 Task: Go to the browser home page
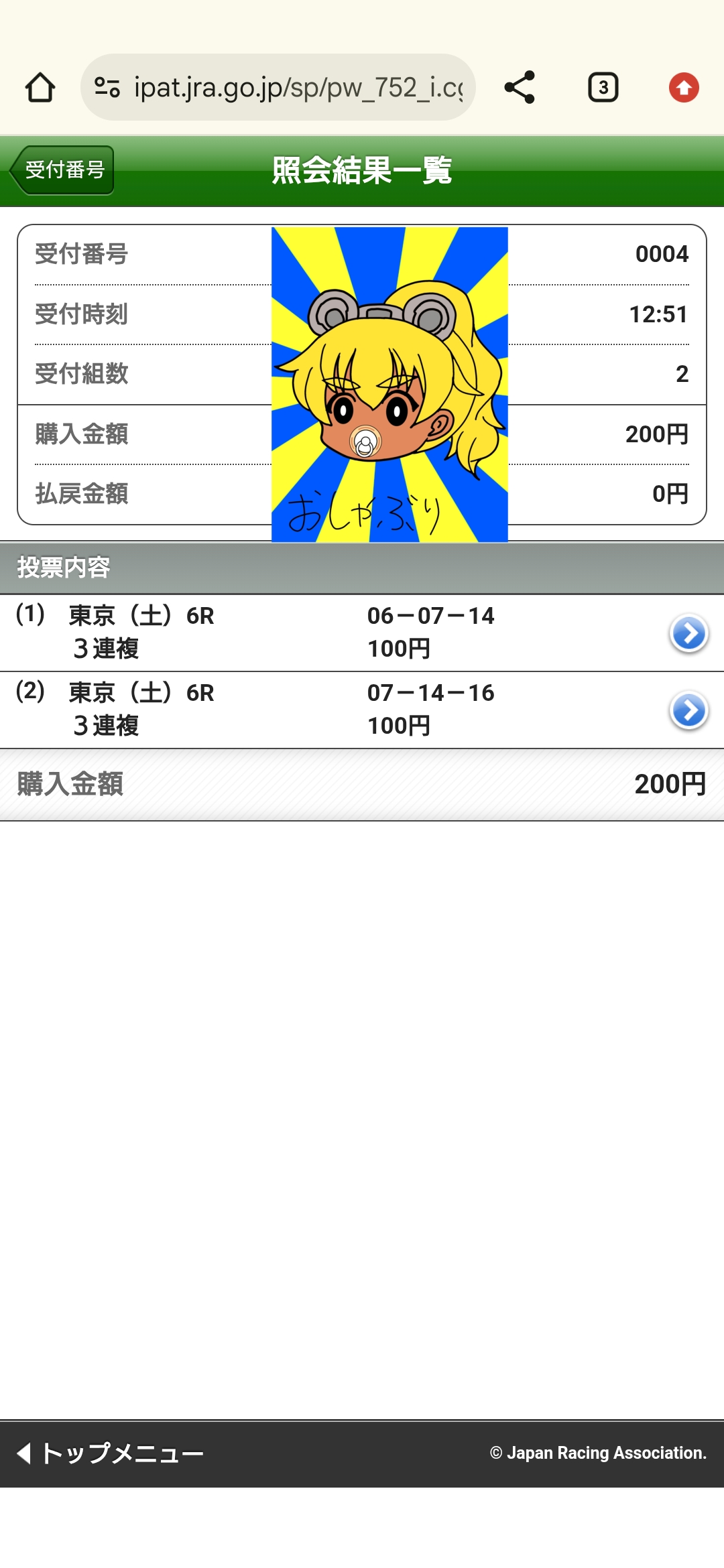[x=40, y=88]
